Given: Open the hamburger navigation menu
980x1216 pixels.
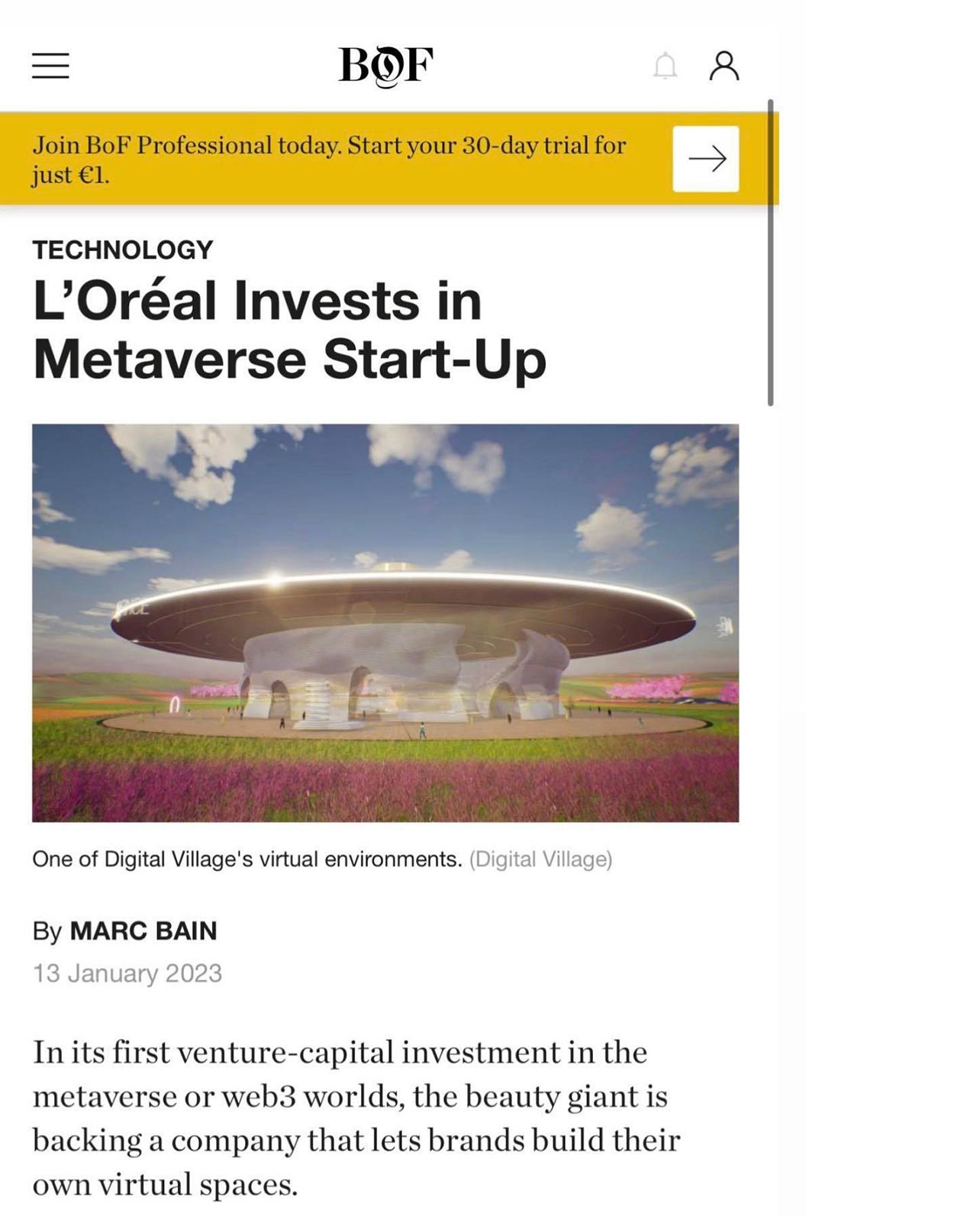Looking at the screenshot, I should tap(50, 66).
